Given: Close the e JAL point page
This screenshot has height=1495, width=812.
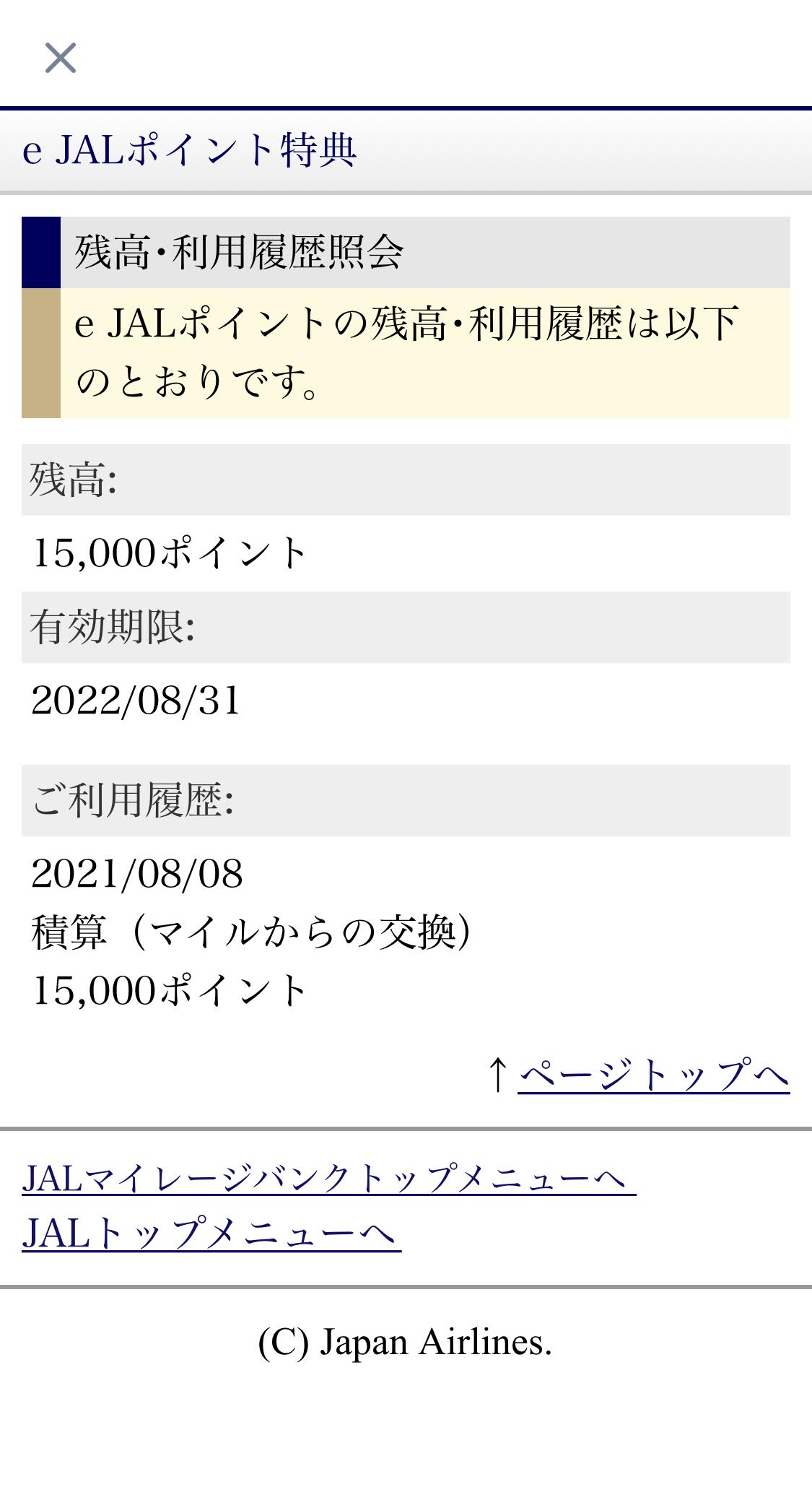Looking at the screenshot, I should coord(61,58).
